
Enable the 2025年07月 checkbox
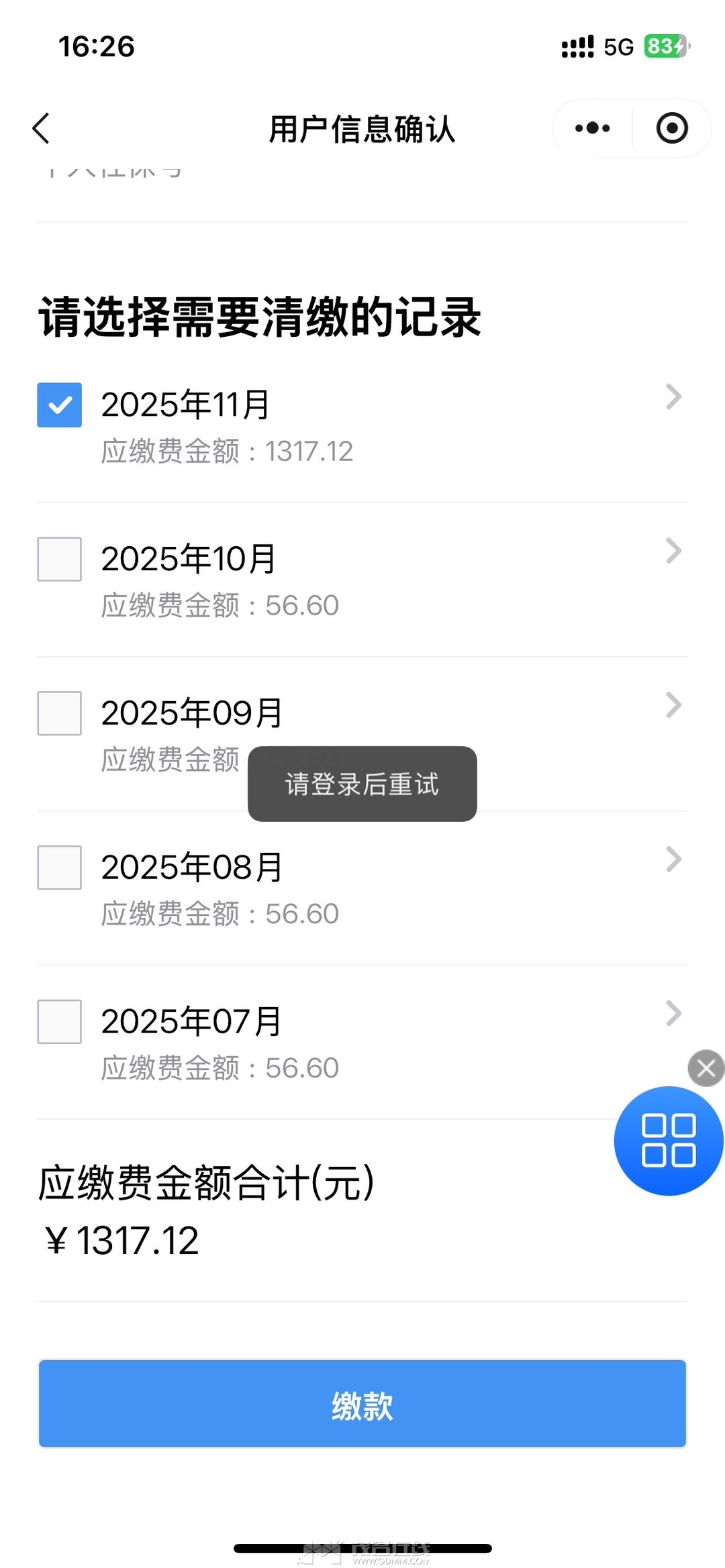pyautogui.click(x=58, y=1021)
